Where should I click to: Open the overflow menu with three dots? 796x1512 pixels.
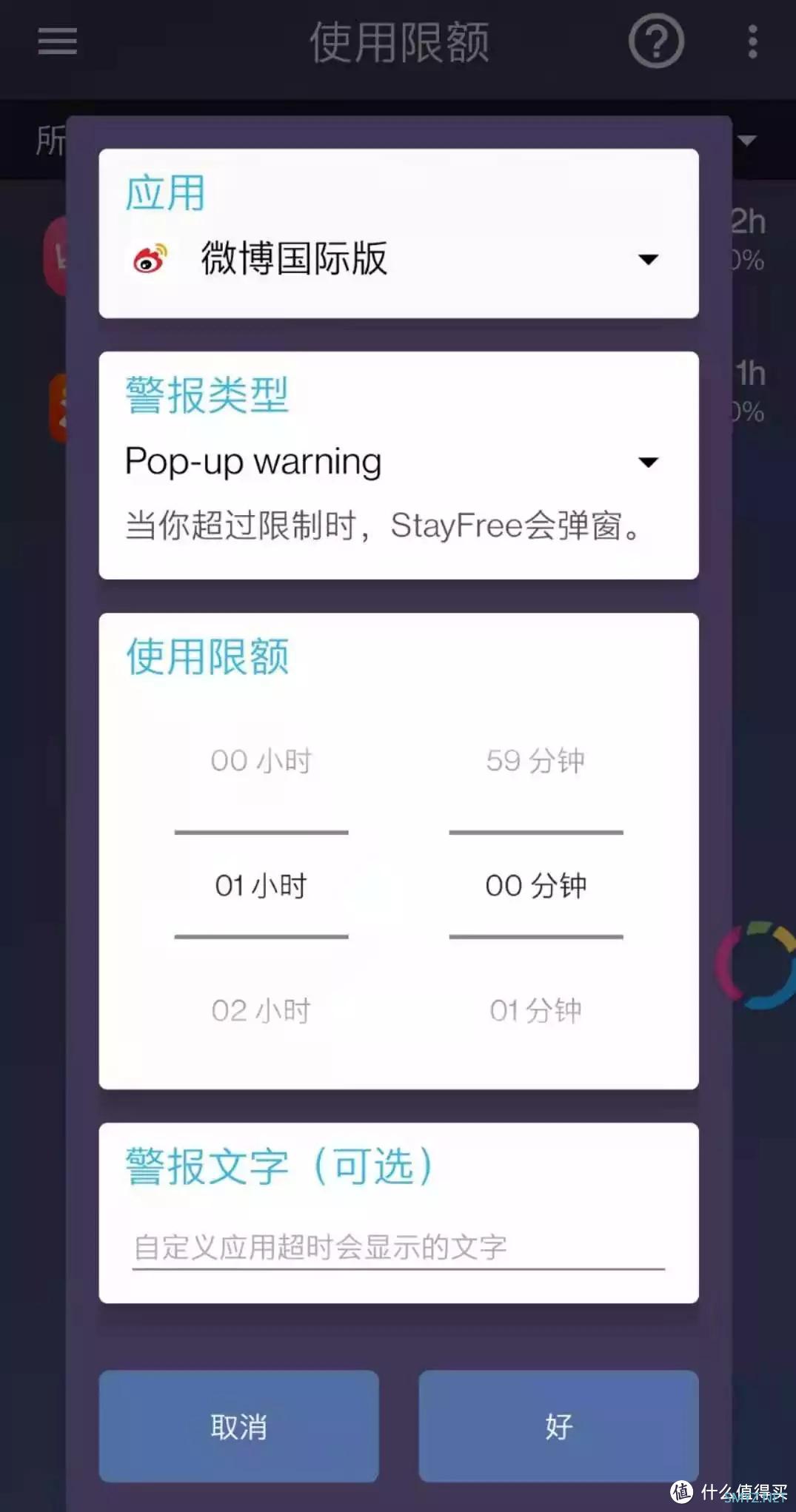click(752, 41)
